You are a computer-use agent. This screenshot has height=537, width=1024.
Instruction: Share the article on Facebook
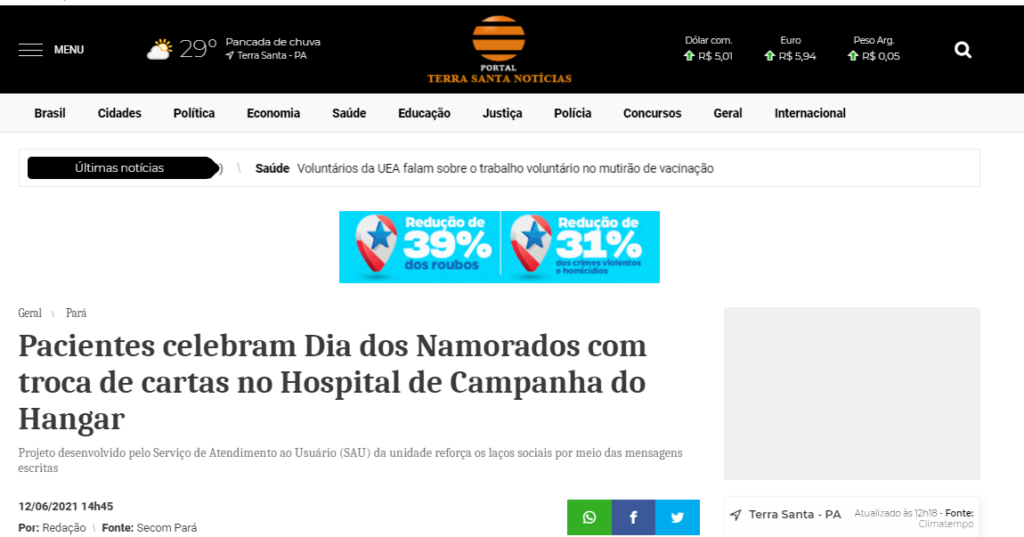633,517
